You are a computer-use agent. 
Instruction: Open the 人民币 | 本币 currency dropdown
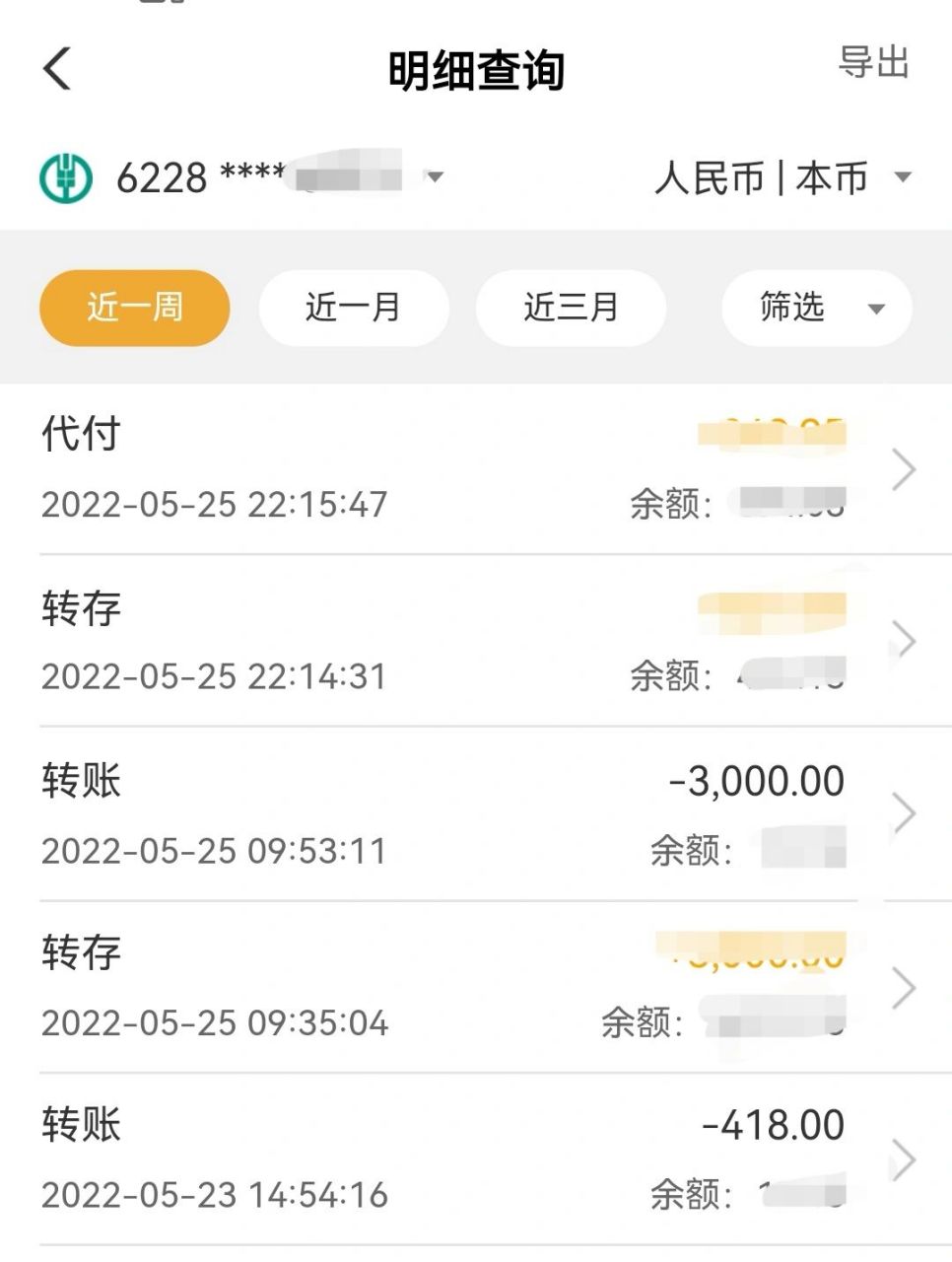point(902,178)
